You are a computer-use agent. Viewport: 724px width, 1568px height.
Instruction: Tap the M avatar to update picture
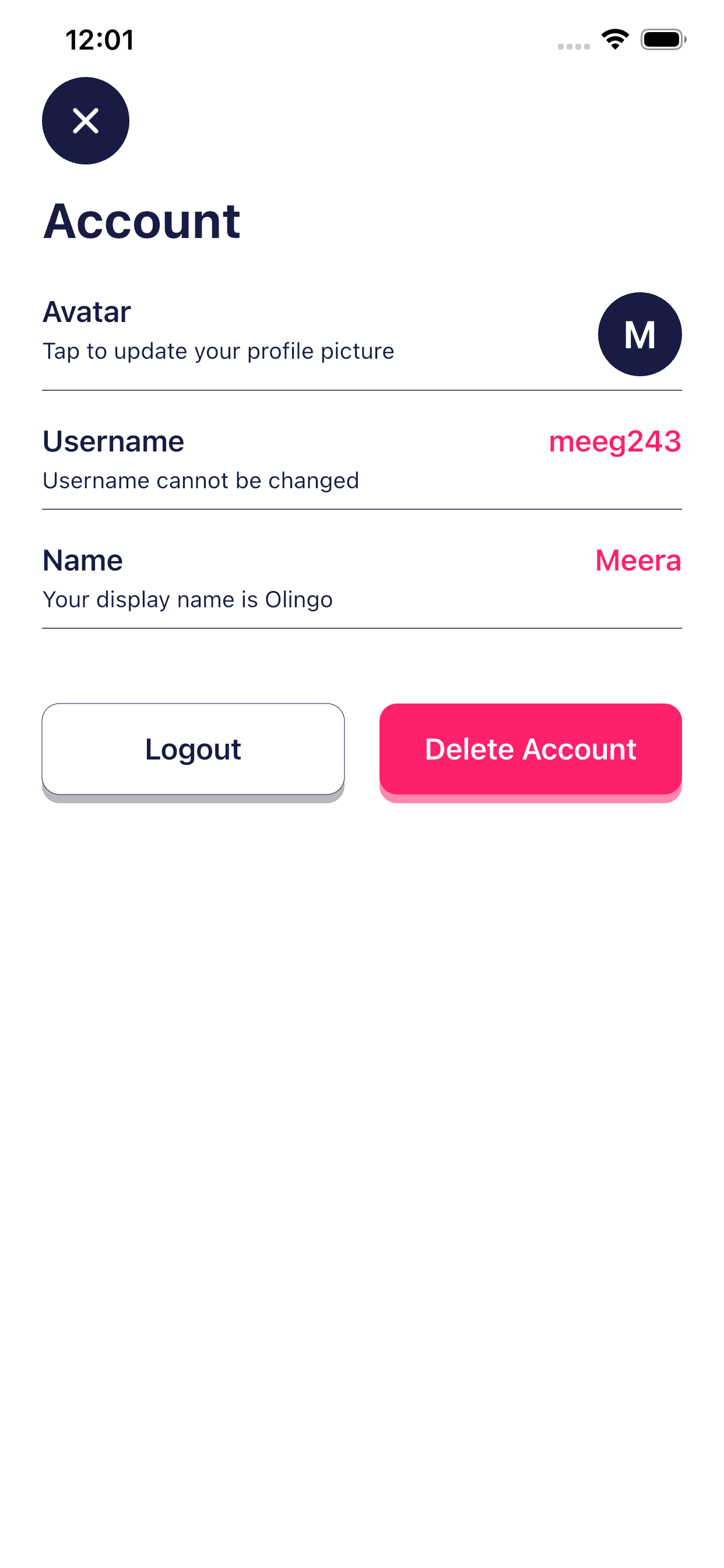pos(639,334)
